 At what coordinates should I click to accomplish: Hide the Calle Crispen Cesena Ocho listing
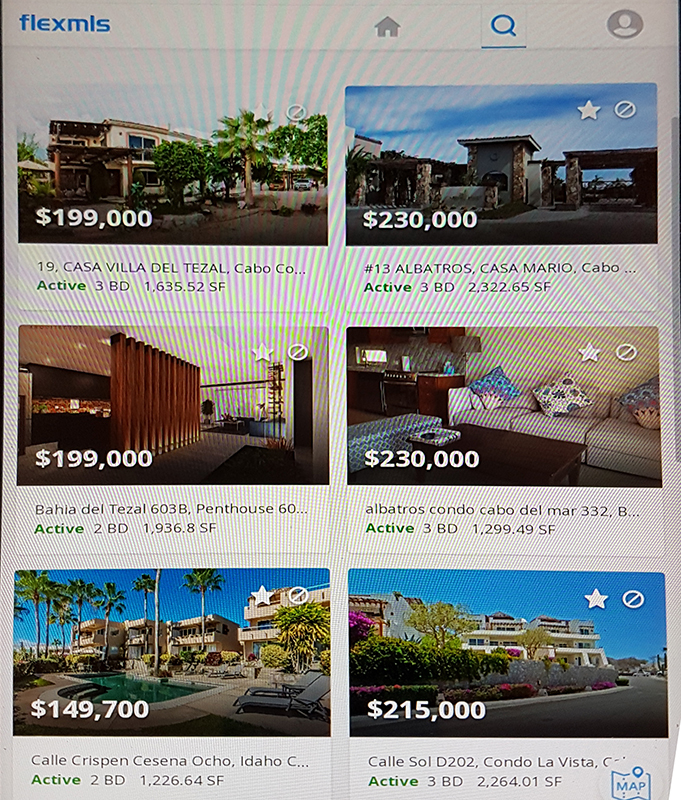click(298, 595)
